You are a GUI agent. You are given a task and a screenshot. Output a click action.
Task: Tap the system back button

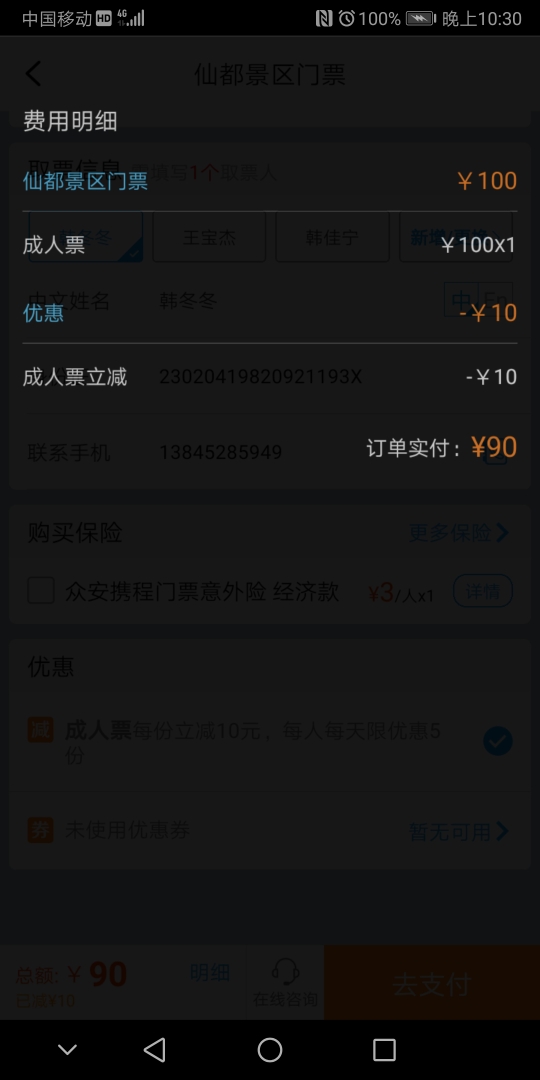pos(154,1050)
